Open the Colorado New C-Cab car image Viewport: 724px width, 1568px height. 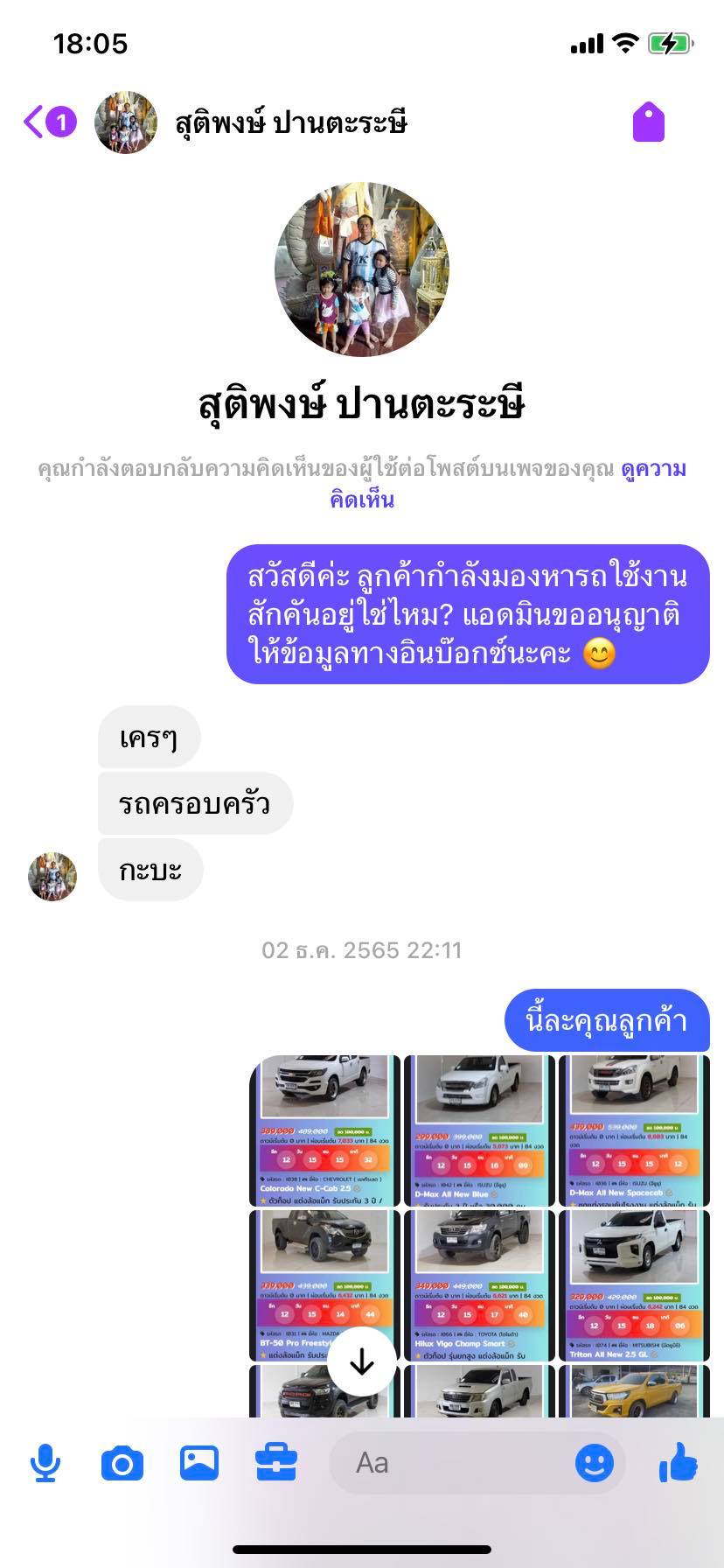pos(324,1130)
